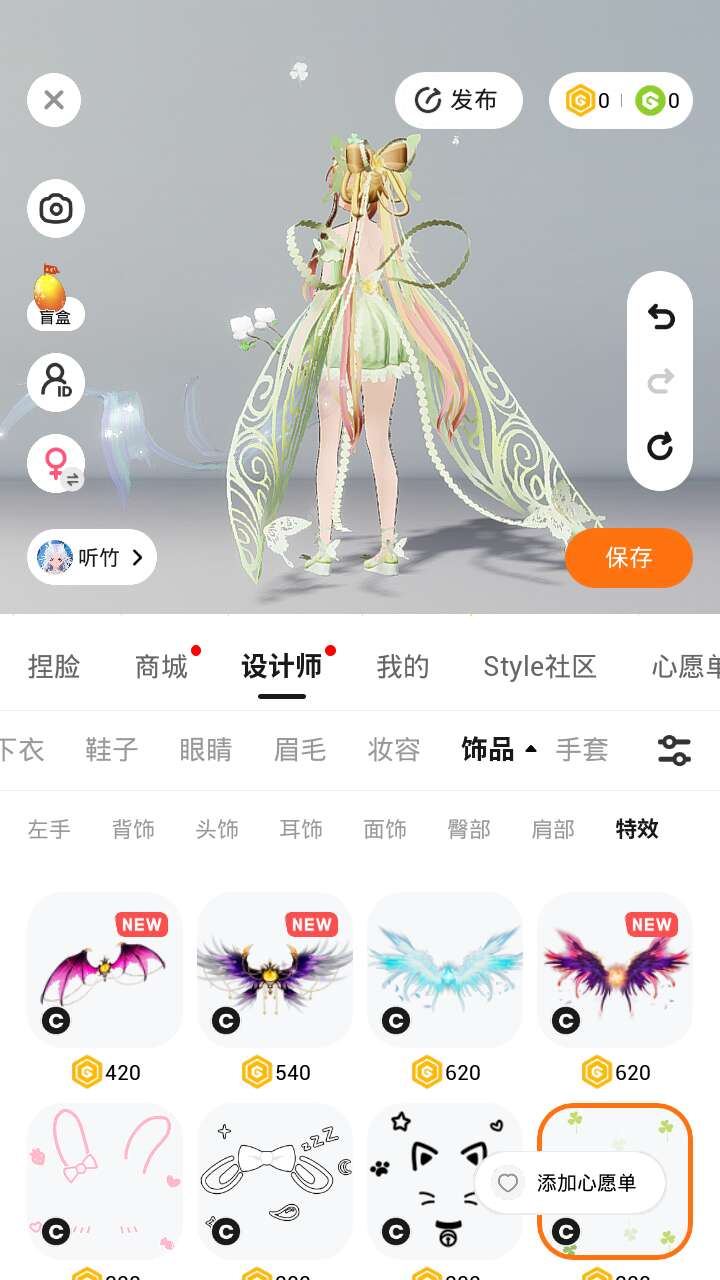The height and width of the screenshot is (1280, 720).
Task: Select the pink bat wings priced 420
Action: click(105, 970)
